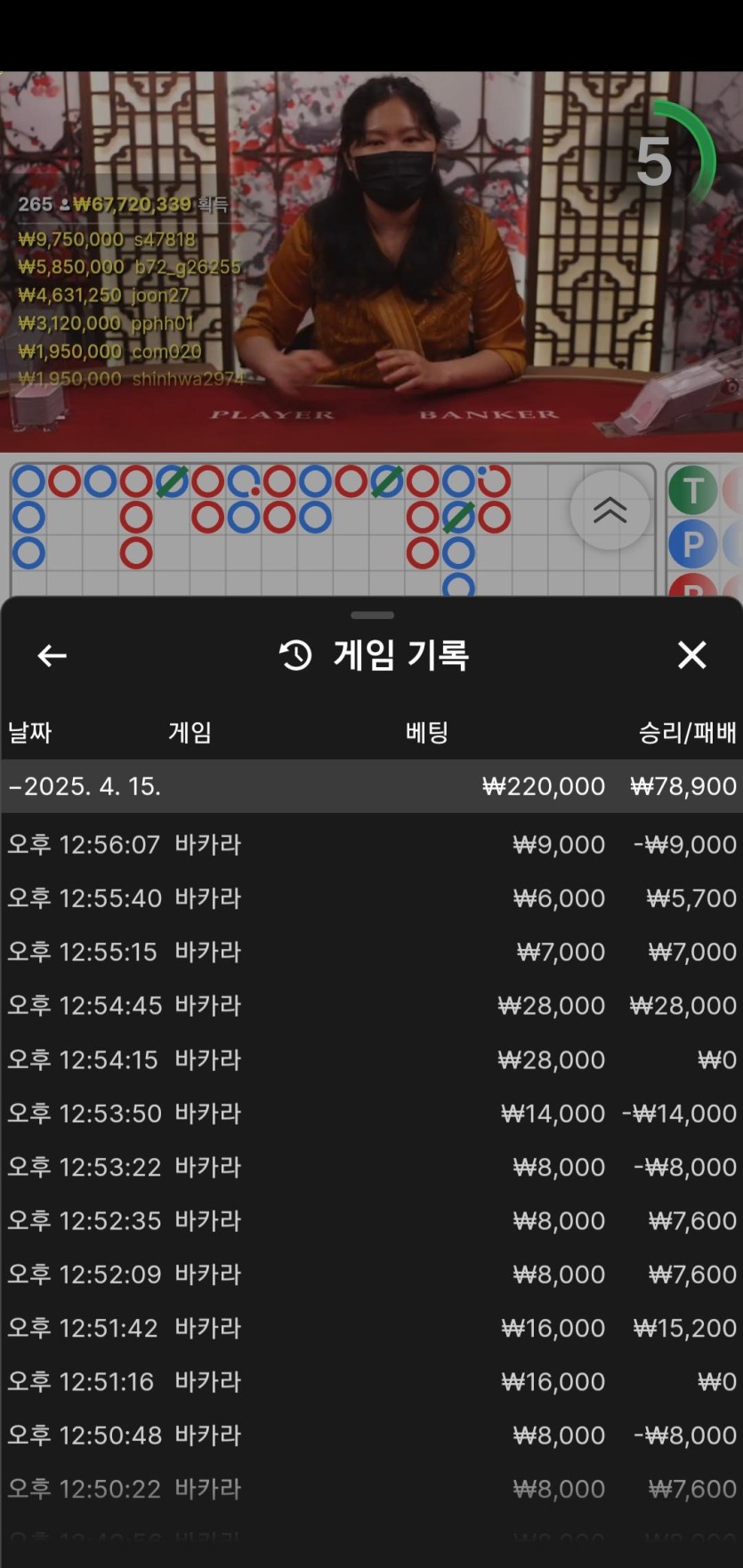This screenshot has height=1568, width=743.
Task: Collapse the 2025. 4. 15. date group
Action: click(x=85, y=786)
